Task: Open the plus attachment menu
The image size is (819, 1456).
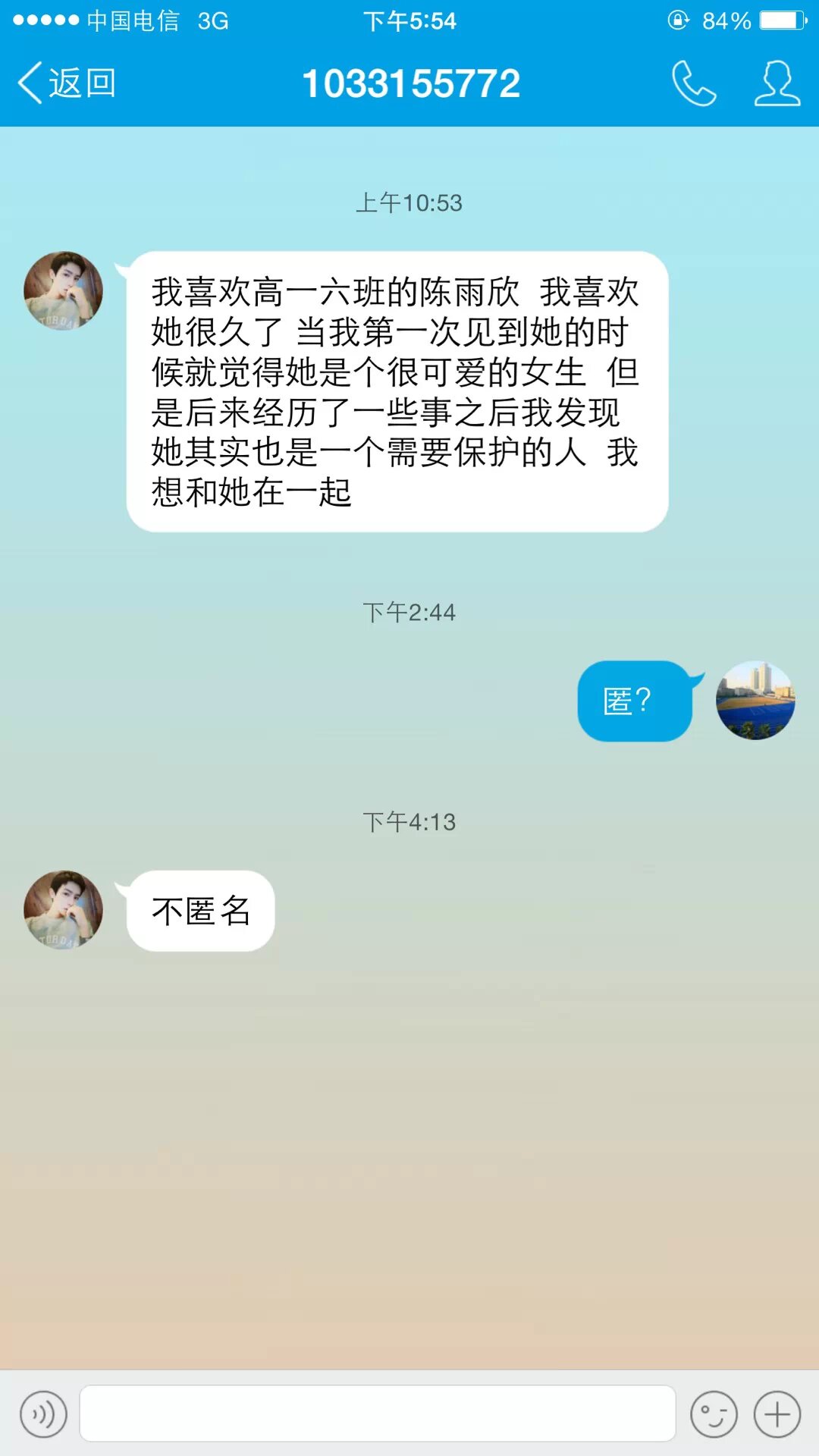Action: click(777, 1414)
